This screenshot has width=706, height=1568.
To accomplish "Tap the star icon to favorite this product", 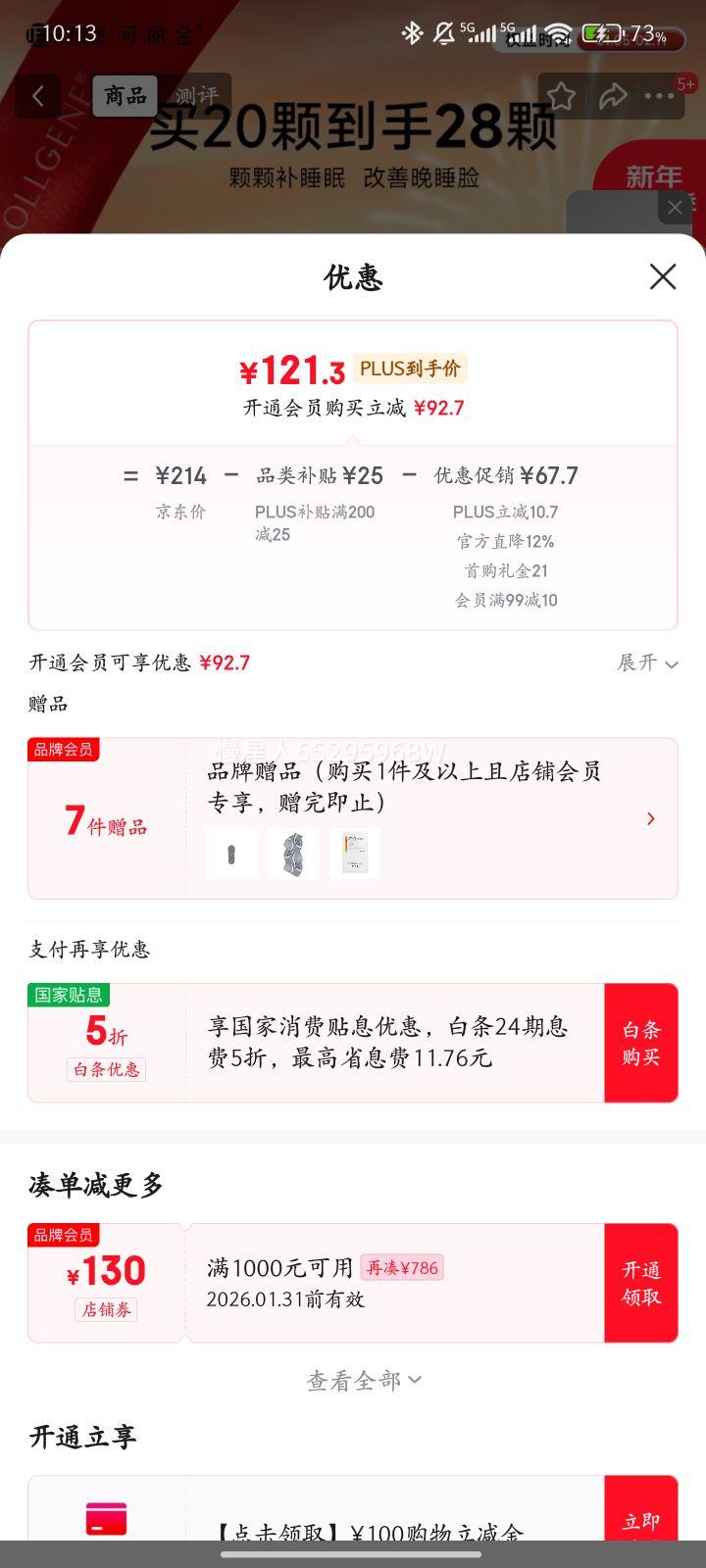I will coord(561,95).
